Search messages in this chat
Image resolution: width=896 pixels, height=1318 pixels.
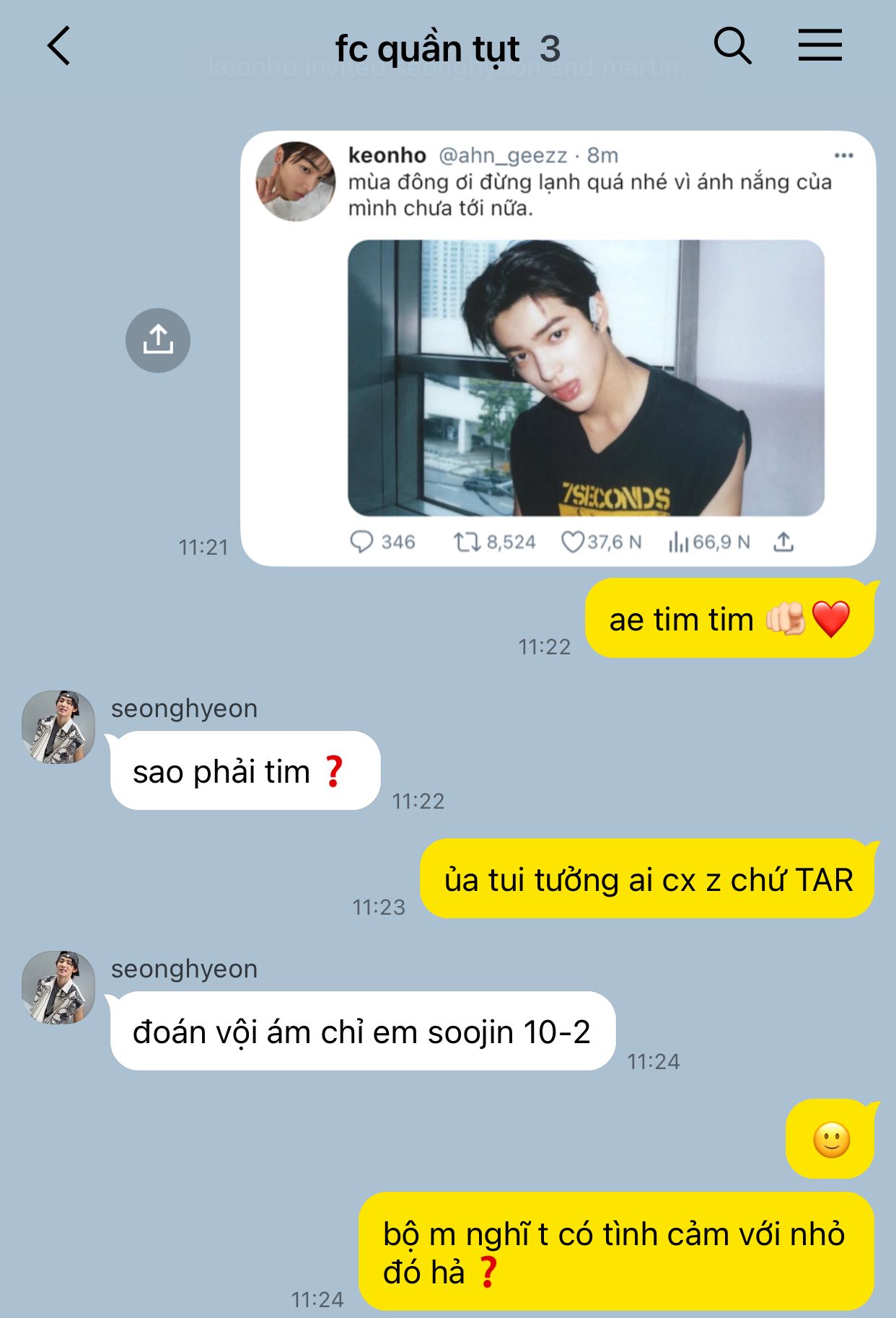point(732,46)
